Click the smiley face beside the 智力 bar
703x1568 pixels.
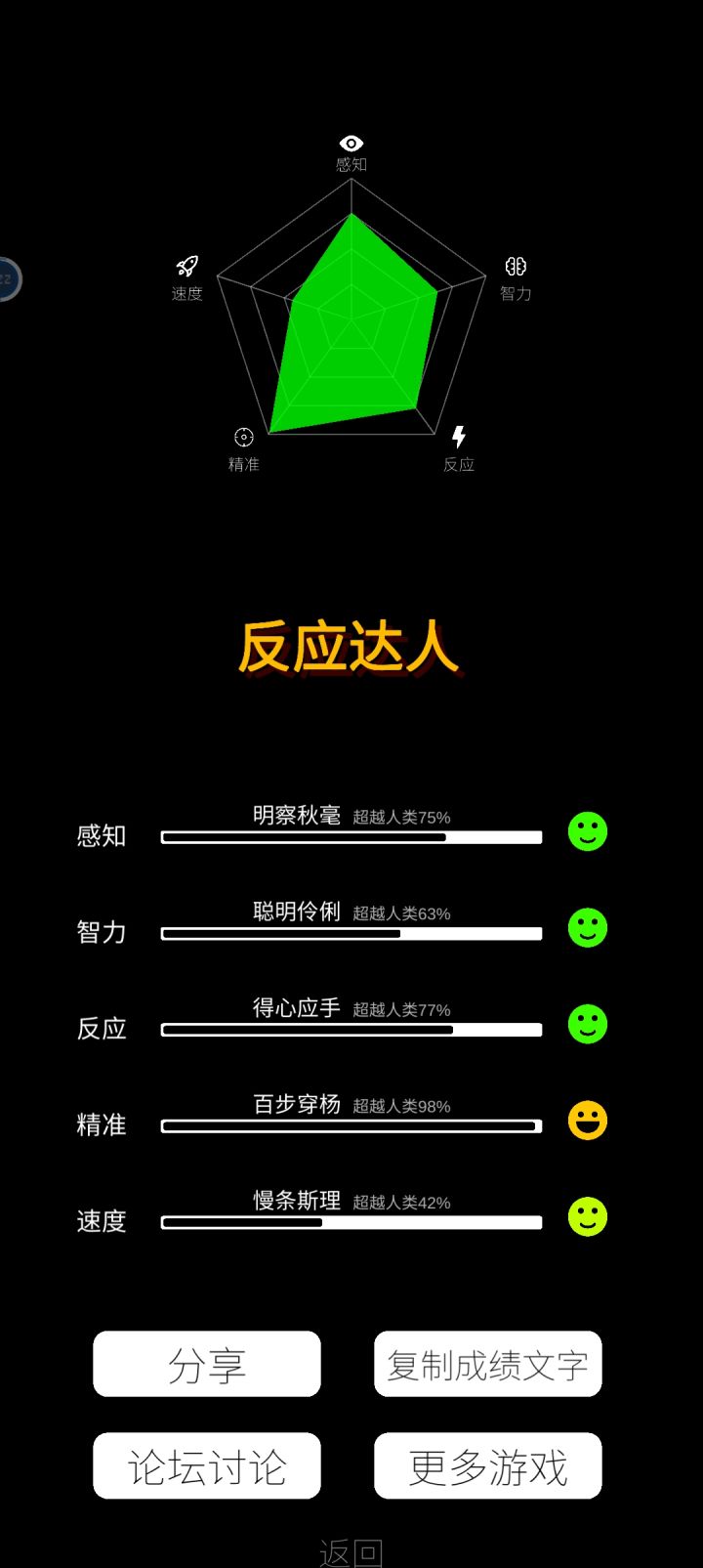(x=586, y=927)
